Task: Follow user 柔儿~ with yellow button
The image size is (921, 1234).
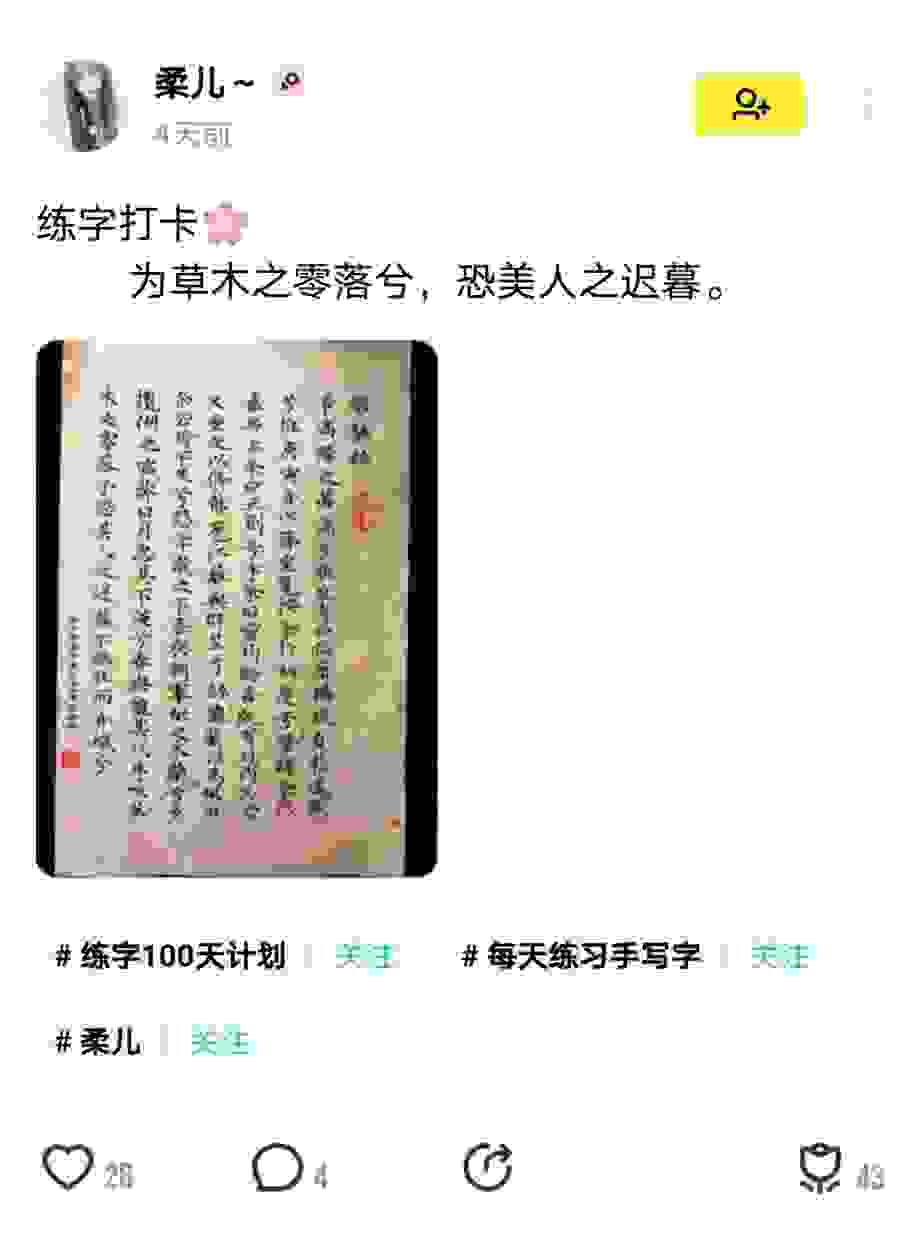Action: pyautogui.click(x=750, y=104)
